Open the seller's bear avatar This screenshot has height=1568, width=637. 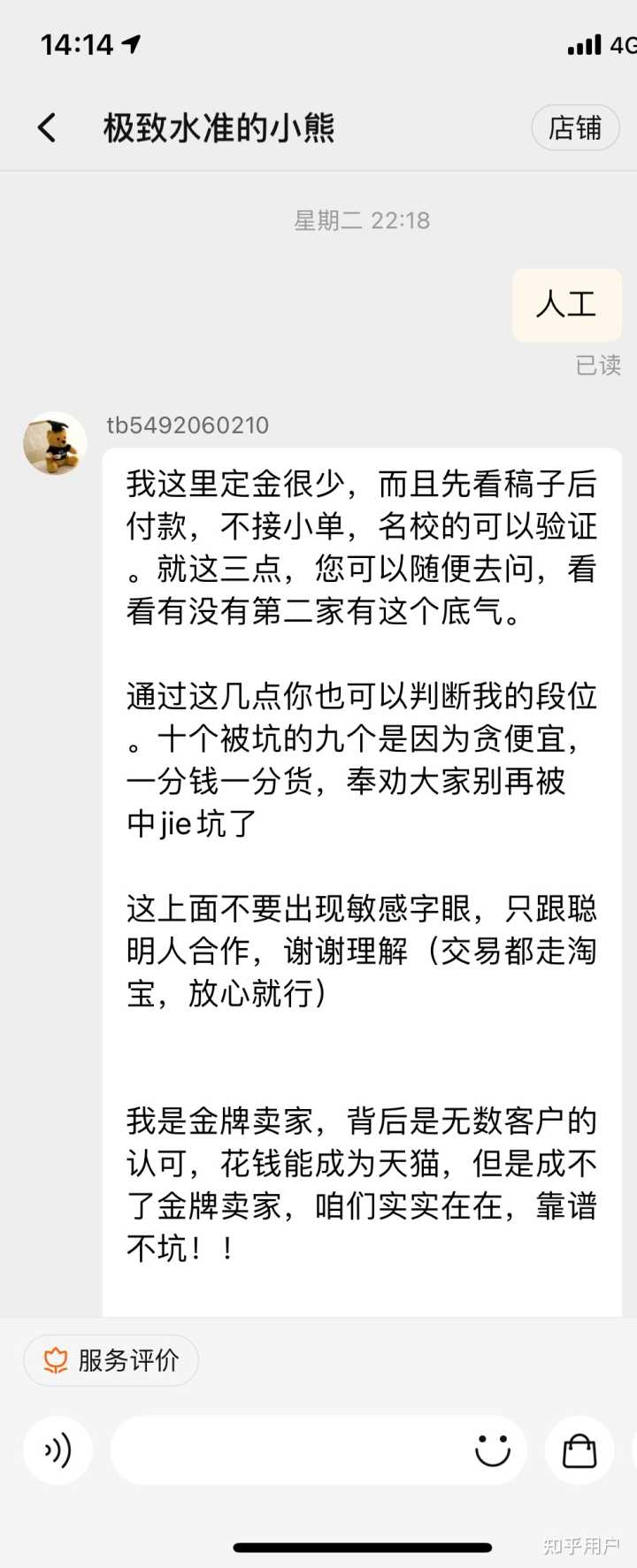(x=55, y=442)
